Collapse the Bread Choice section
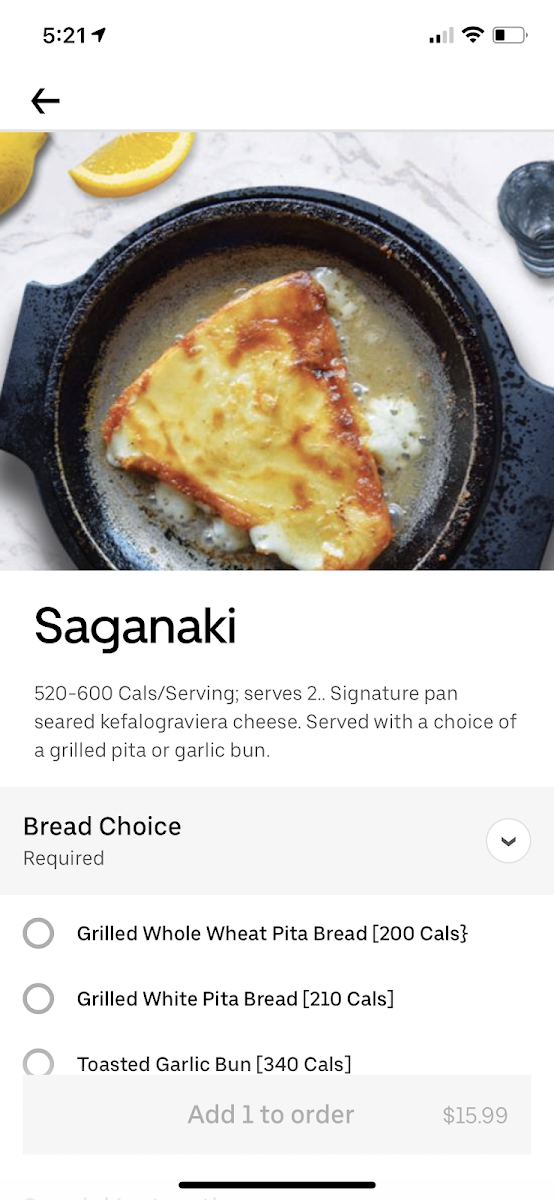Viewport: 554px width, 1200px height. point(508,841)
